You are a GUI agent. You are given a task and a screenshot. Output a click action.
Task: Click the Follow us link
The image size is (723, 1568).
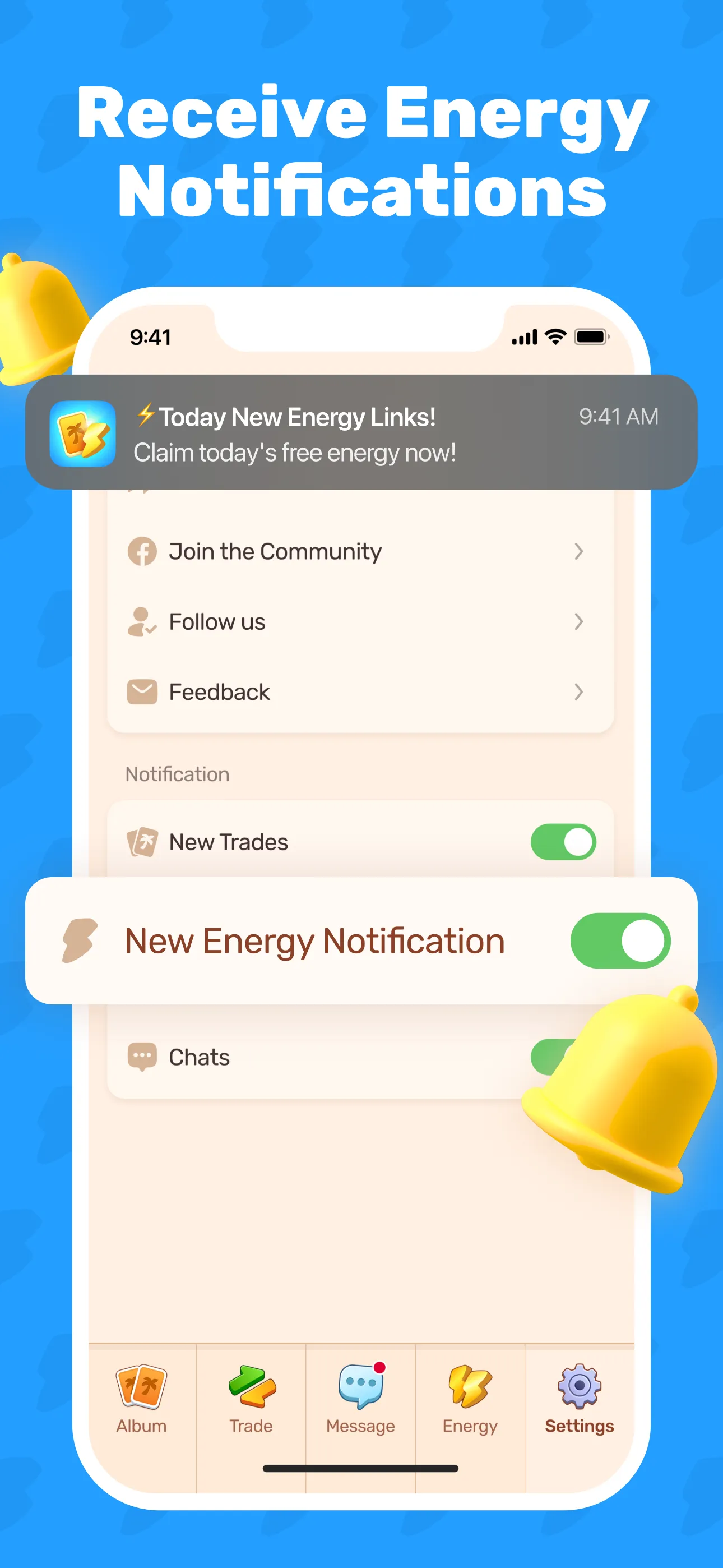[217, 621]
